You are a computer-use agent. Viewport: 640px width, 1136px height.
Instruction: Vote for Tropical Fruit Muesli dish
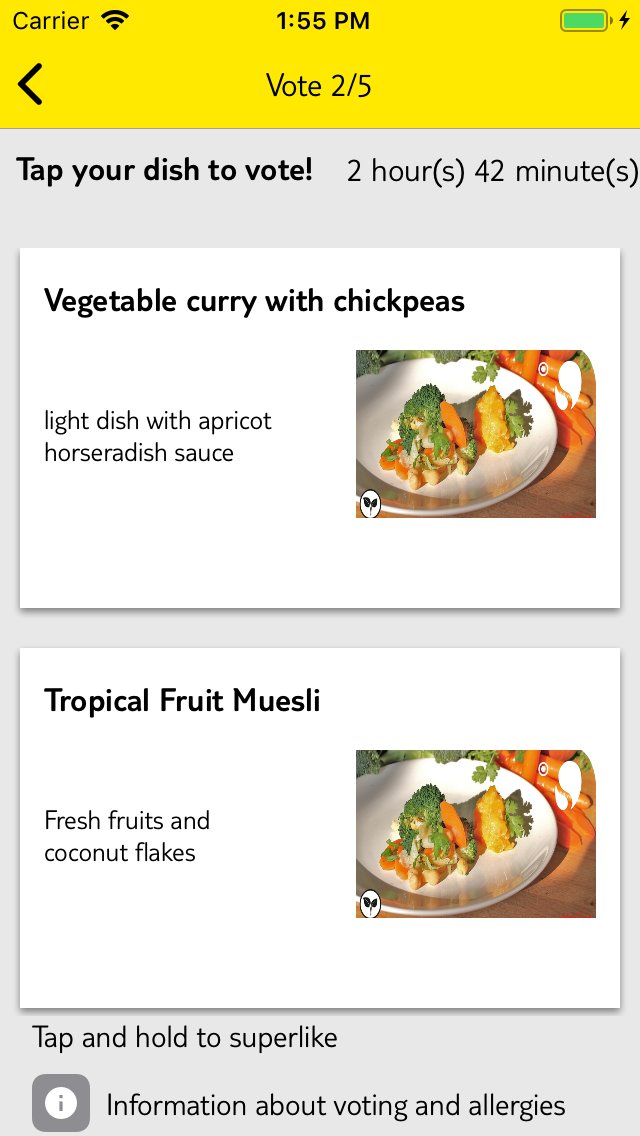320,827
